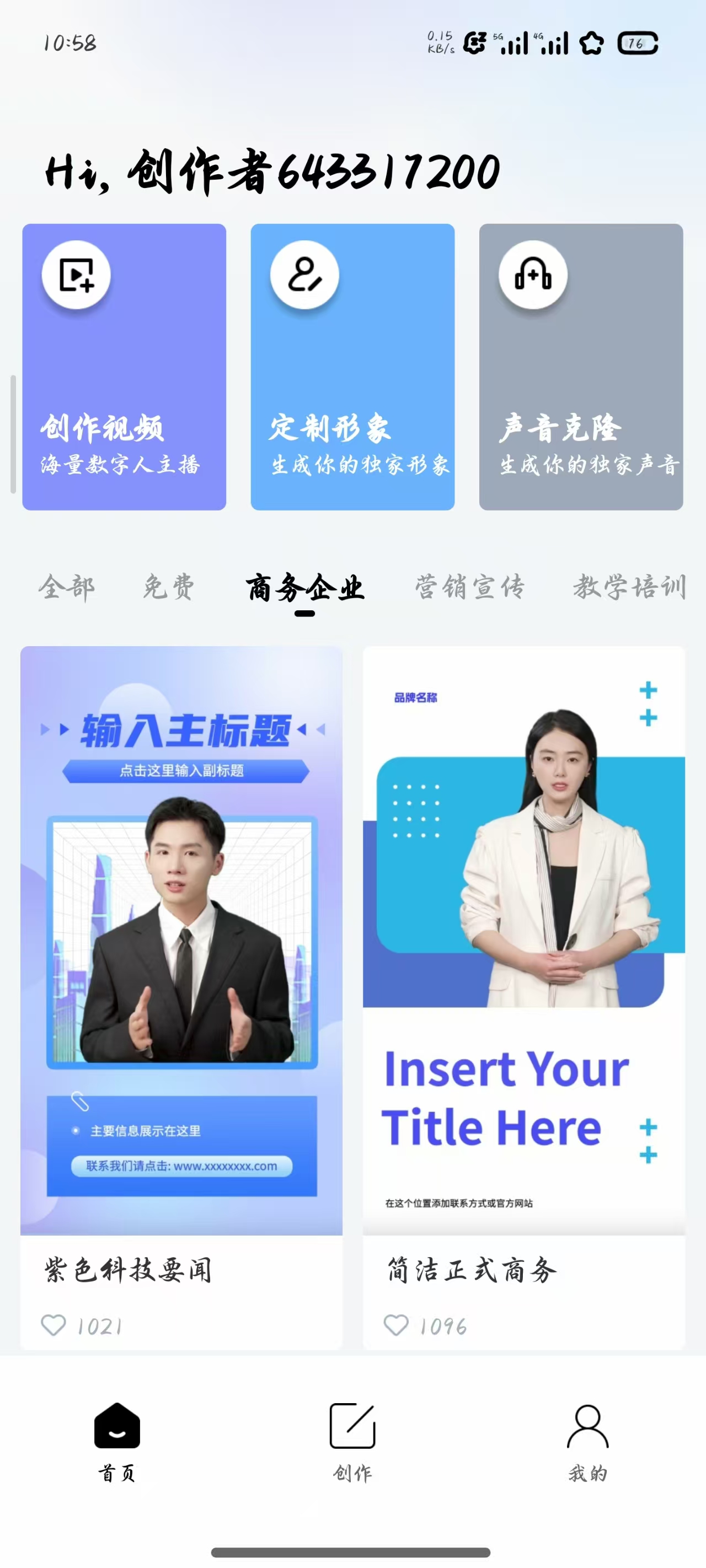The height and width of the screenshot is (1568, 706).
Task: Switch to the 创作 bottom tab
Action: click(352, 1441)
